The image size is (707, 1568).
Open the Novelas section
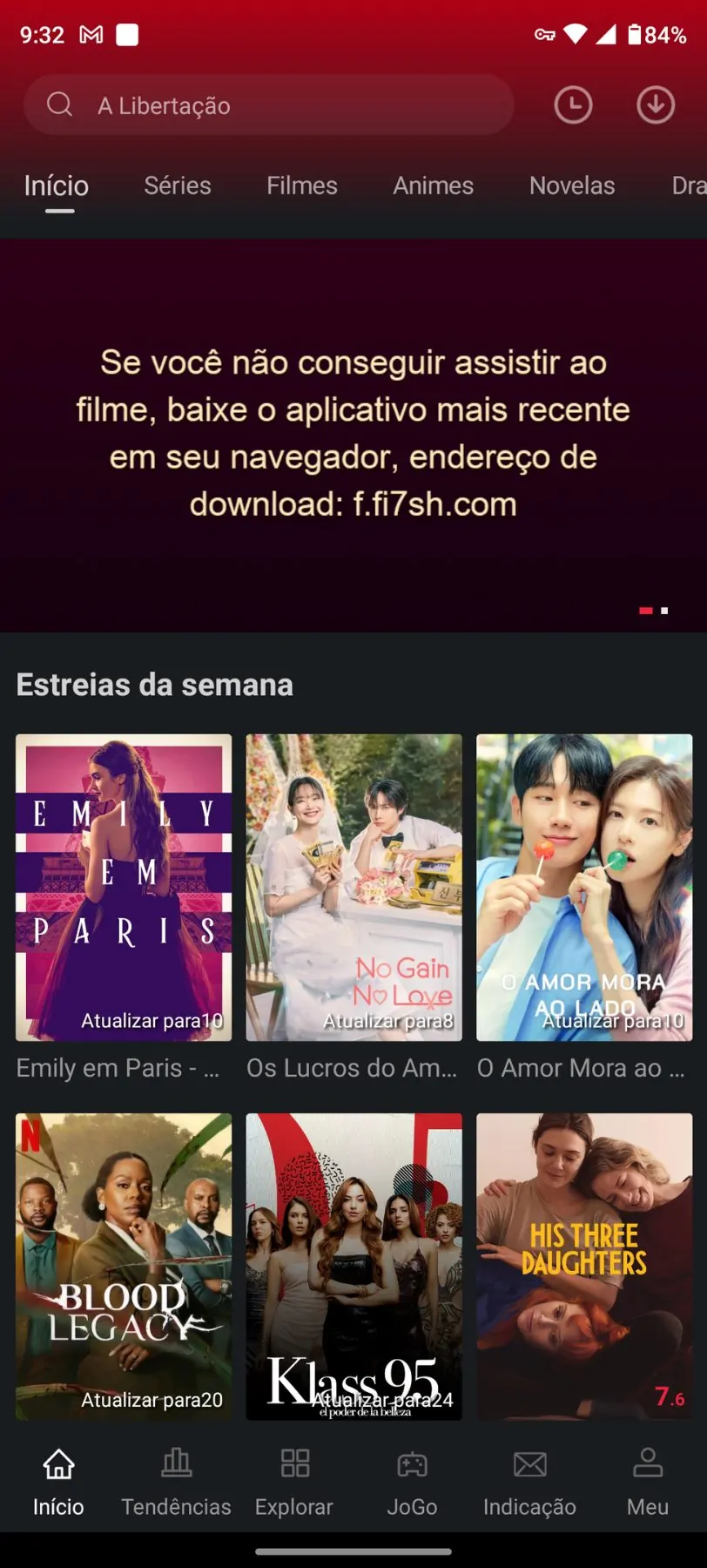[572, 186]
